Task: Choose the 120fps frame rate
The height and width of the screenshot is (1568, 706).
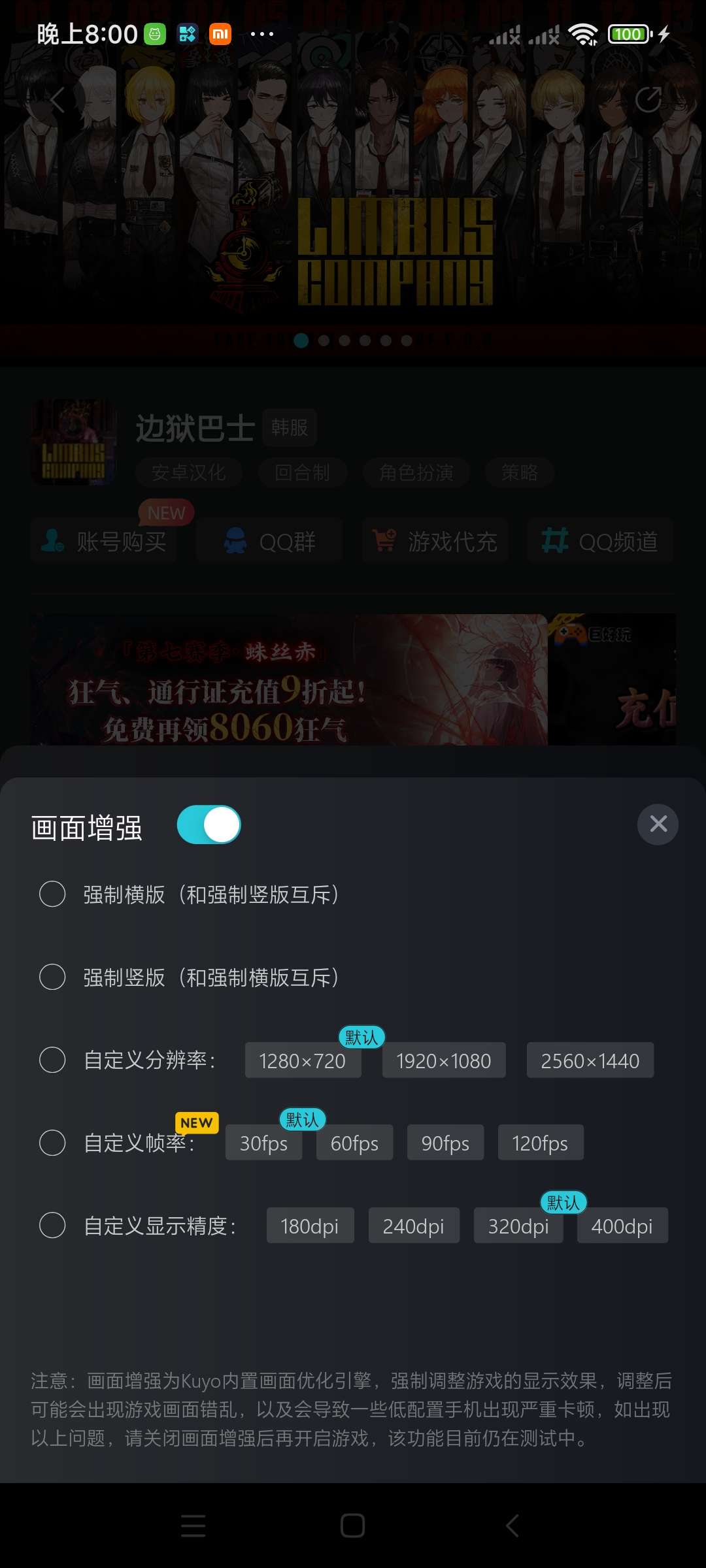Action: (x=541, y=1143)
